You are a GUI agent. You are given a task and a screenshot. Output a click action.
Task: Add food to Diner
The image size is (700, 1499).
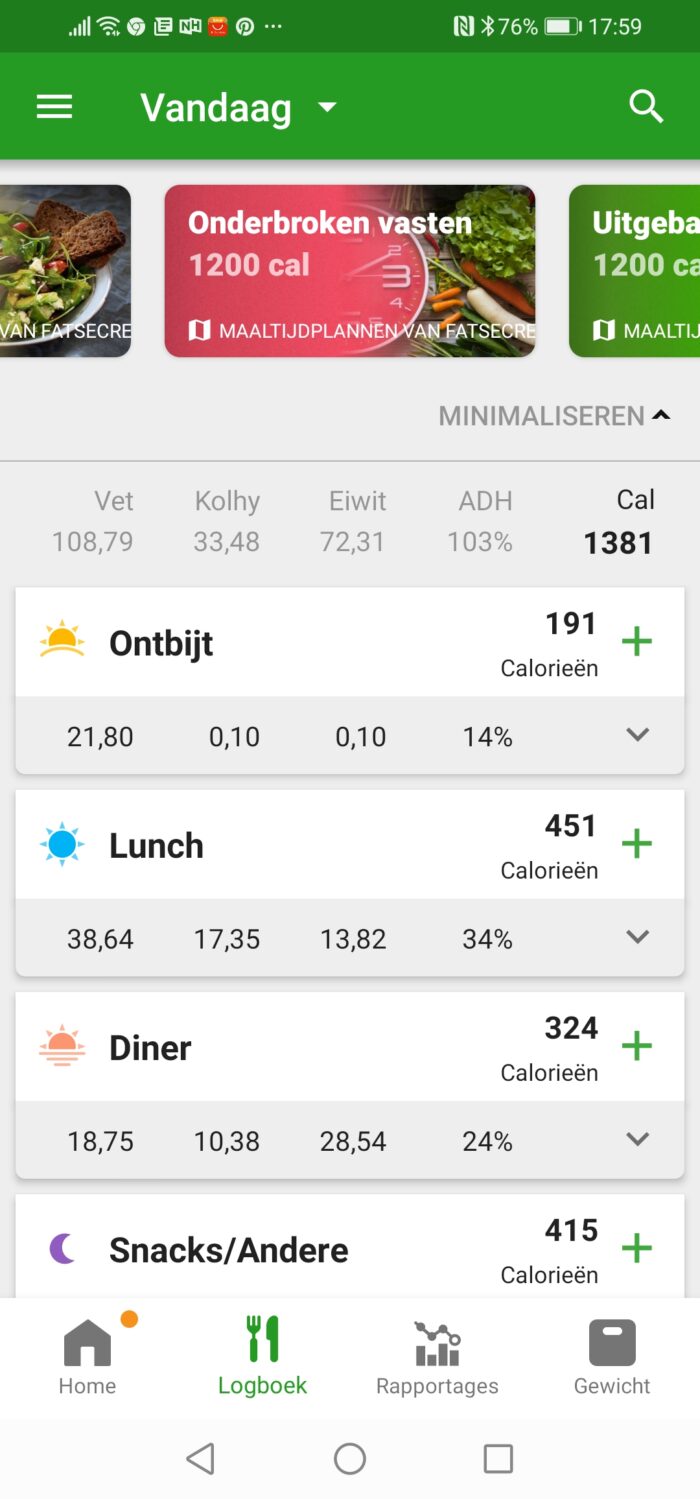click(637, 1046)
